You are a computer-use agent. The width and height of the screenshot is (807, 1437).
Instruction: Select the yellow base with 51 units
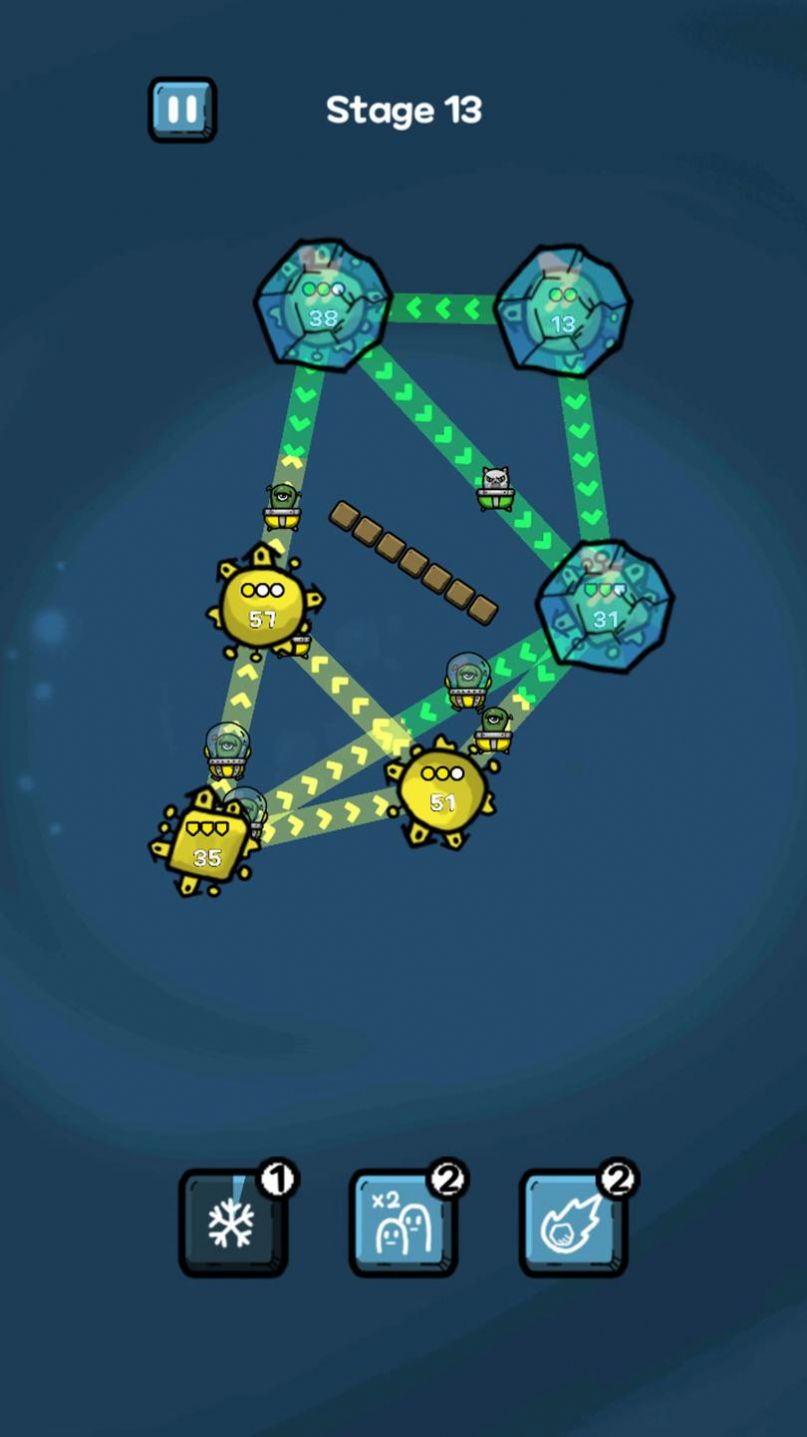click(442, 790)
